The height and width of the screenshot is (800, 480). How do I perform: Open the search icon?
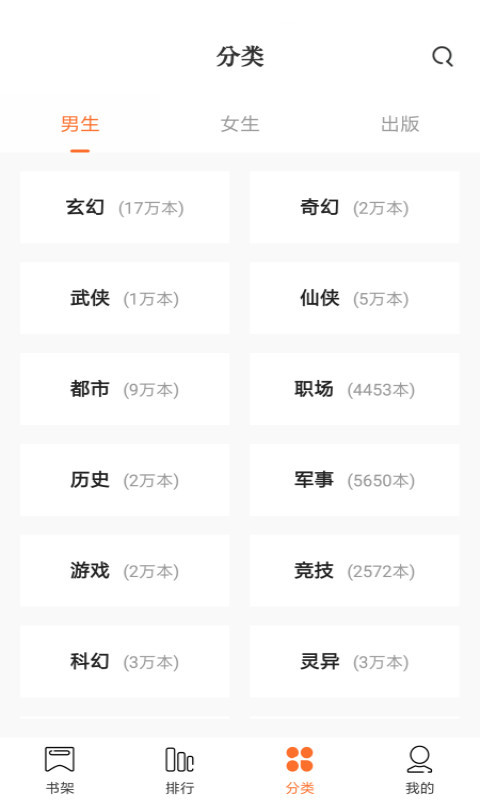(x=442, y=56)
